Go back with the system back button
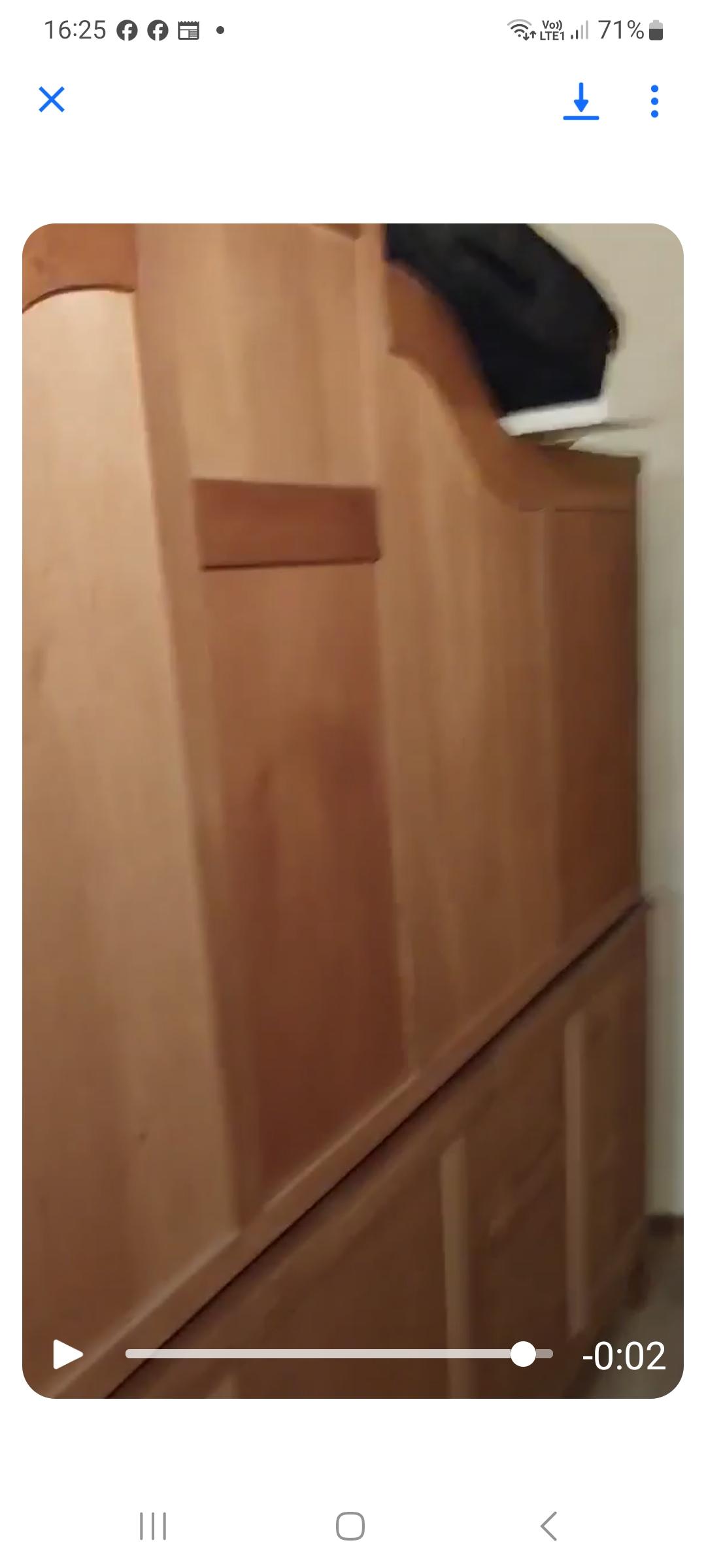706x1568 pixels. pyautogui.click(x=549, y=1526)
